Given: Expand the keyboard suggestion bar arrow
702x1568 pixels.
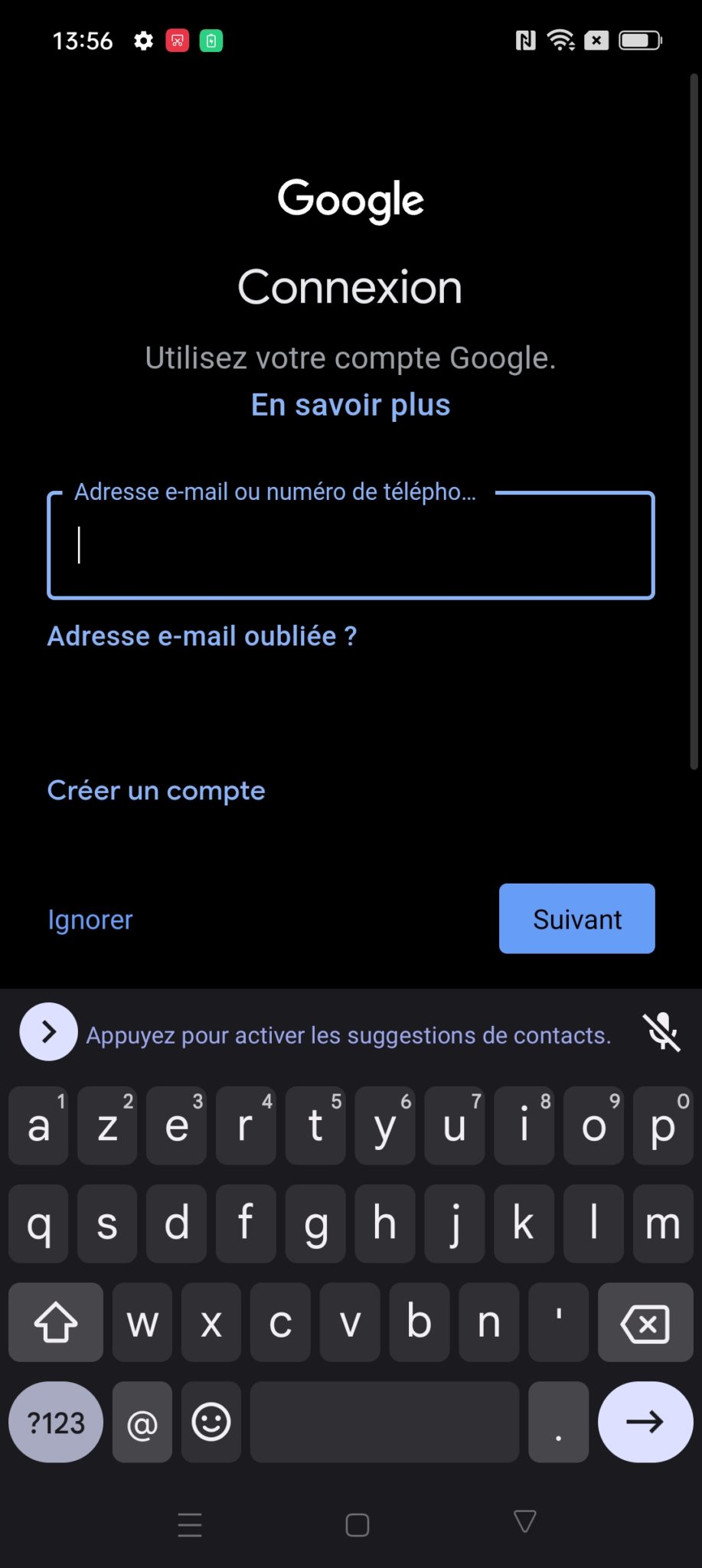Looking at the screenshot, I should pos(49,1032).
